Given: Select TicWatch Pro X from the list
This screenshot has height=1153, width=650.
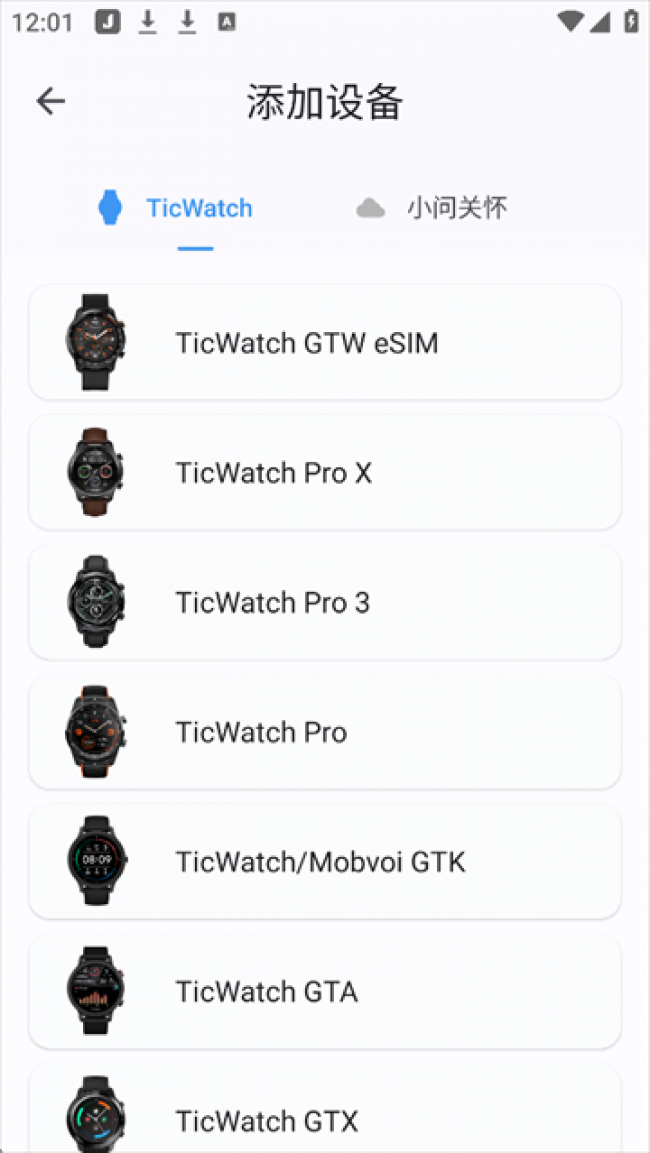Looking at the screenshot, I should pyautogui.click(x=324, y=473).
